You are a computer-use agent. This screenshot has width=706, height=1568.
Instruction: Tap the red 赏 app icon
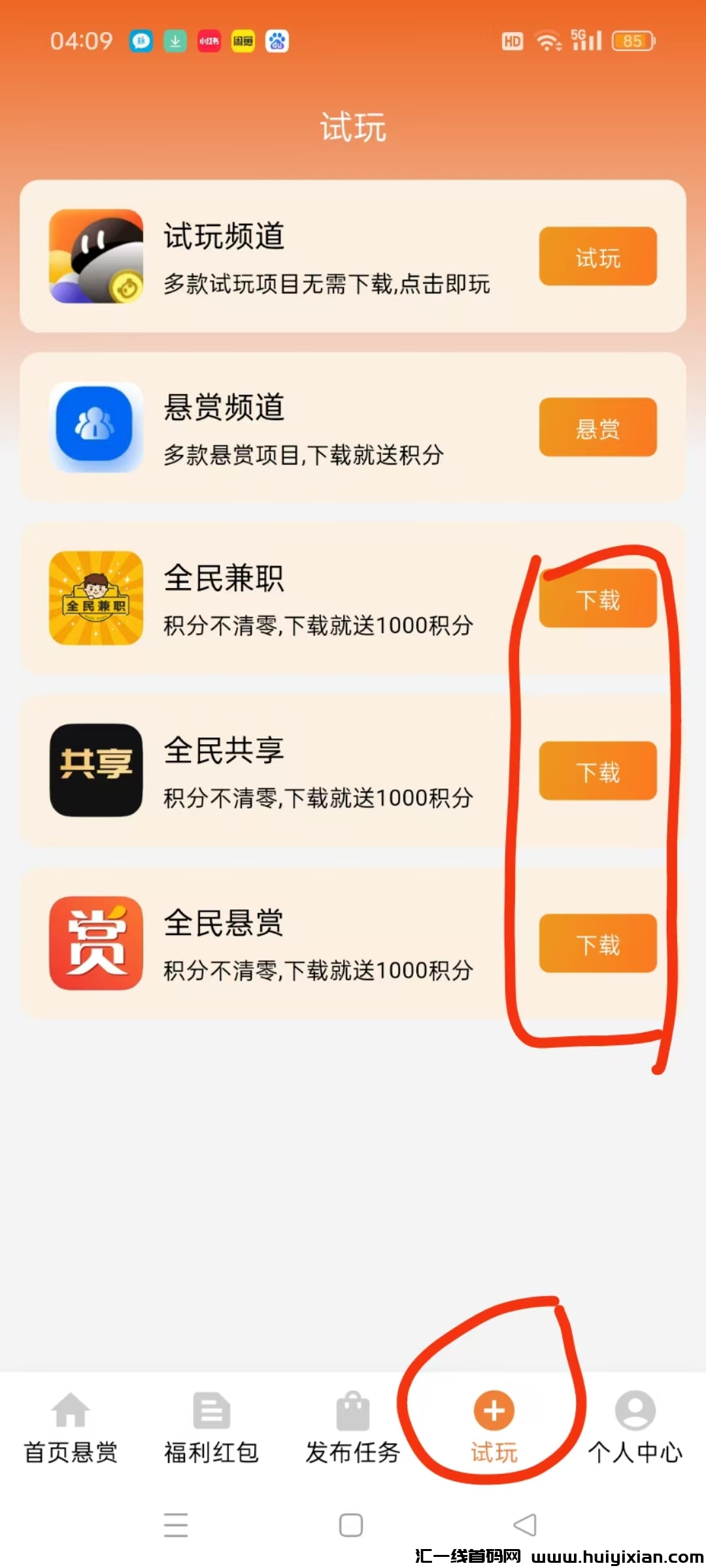[x=95, y=944]
